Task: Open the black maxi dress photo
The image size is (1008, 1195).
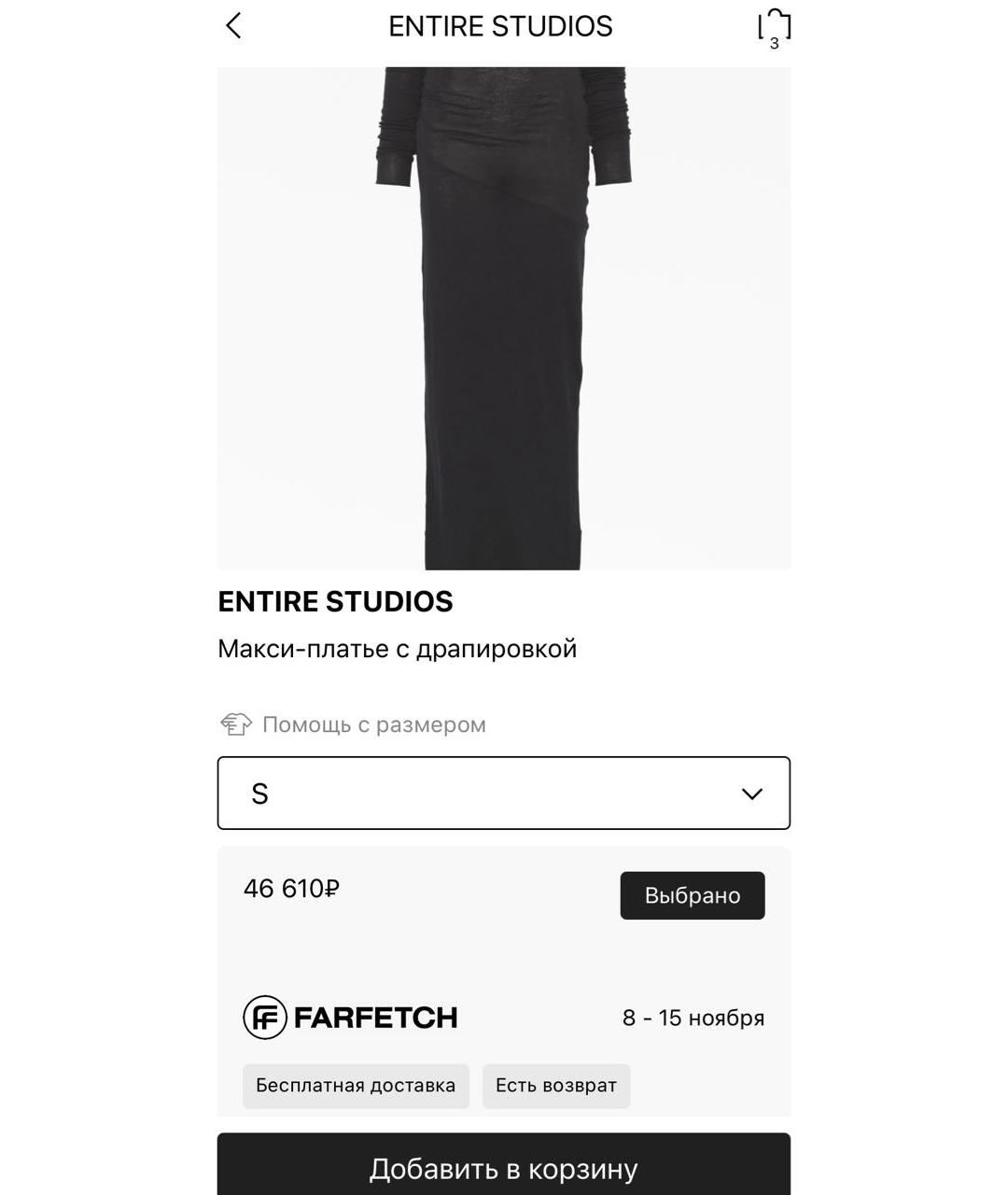Action: [x=503, y=317]
